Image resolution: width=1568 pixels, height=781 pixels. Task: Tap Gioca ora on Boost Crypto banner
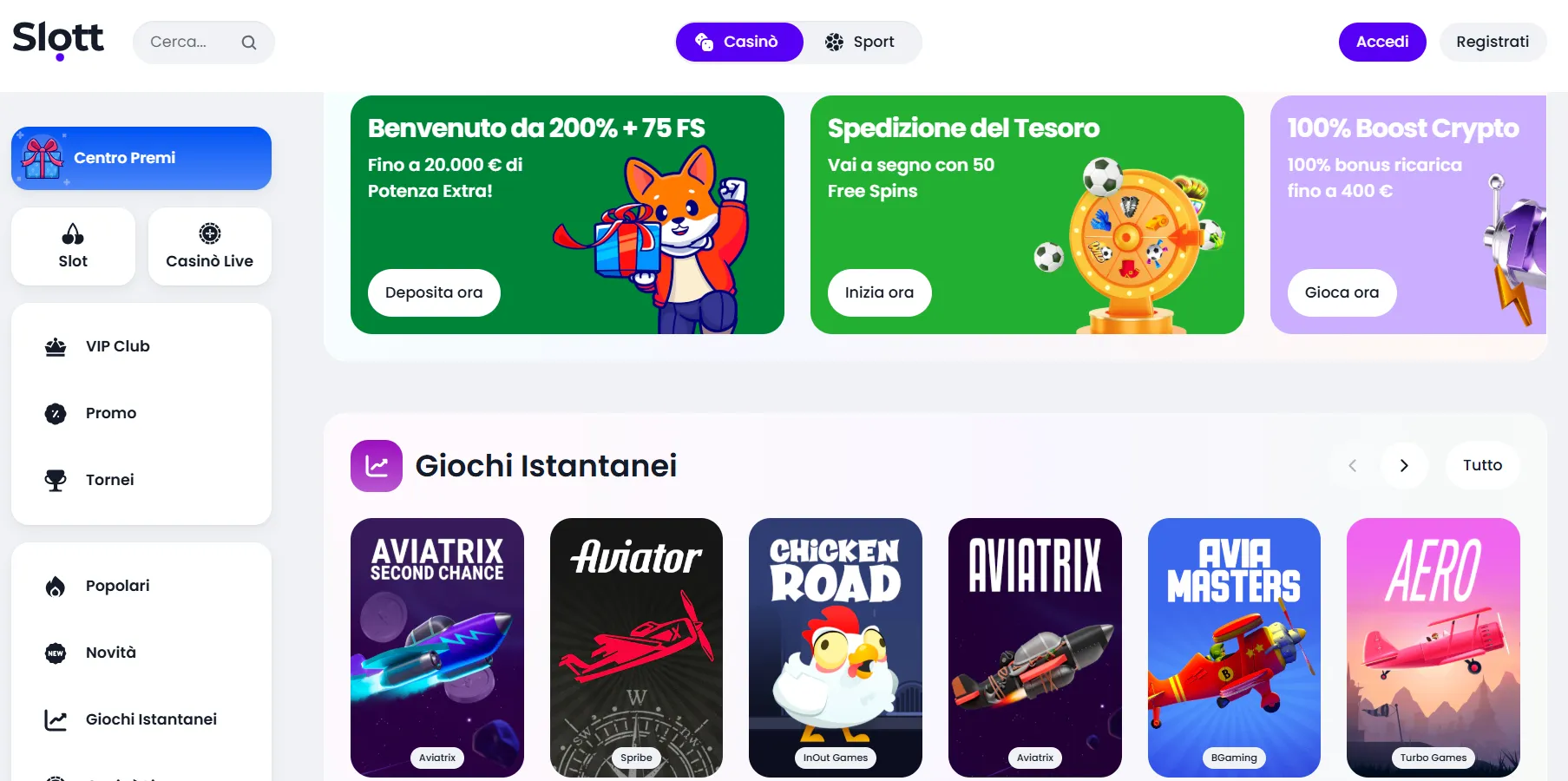pyautogui.click(x=1342, y=292)
